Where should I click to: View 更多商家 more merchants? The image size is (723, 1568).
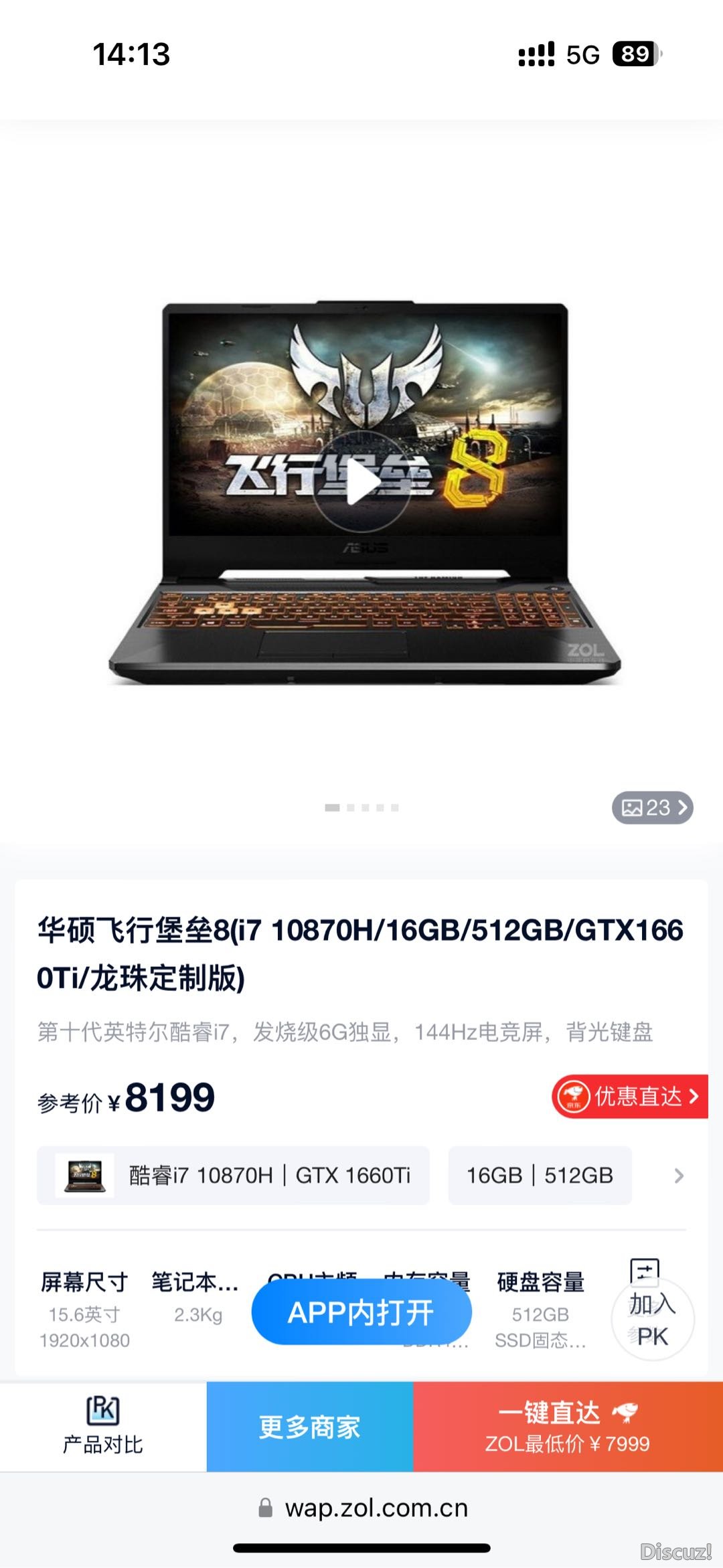[x=309, y=1426]
